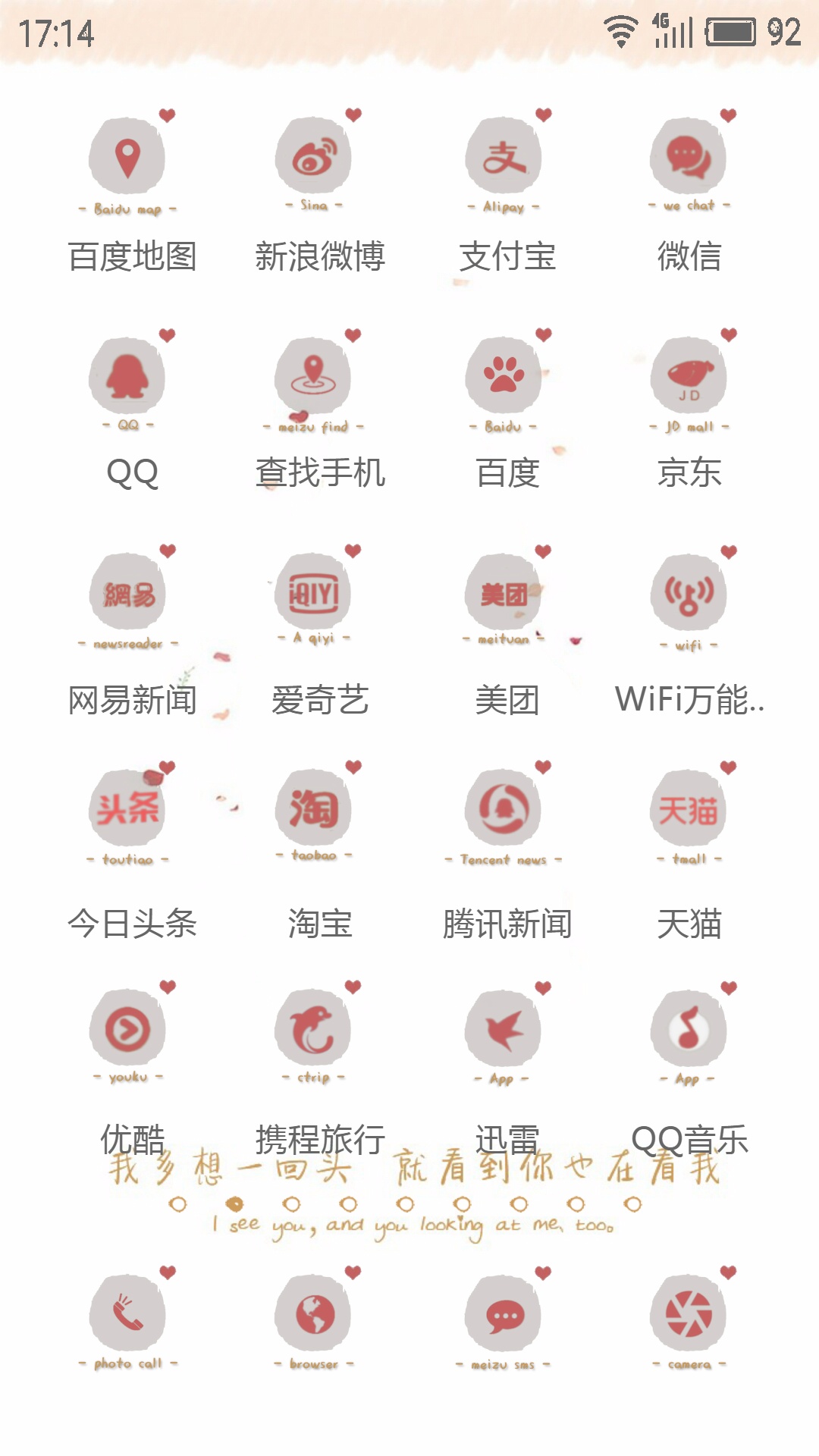
Task: Launch JD mall (京东)
Action: pos(689,376)
